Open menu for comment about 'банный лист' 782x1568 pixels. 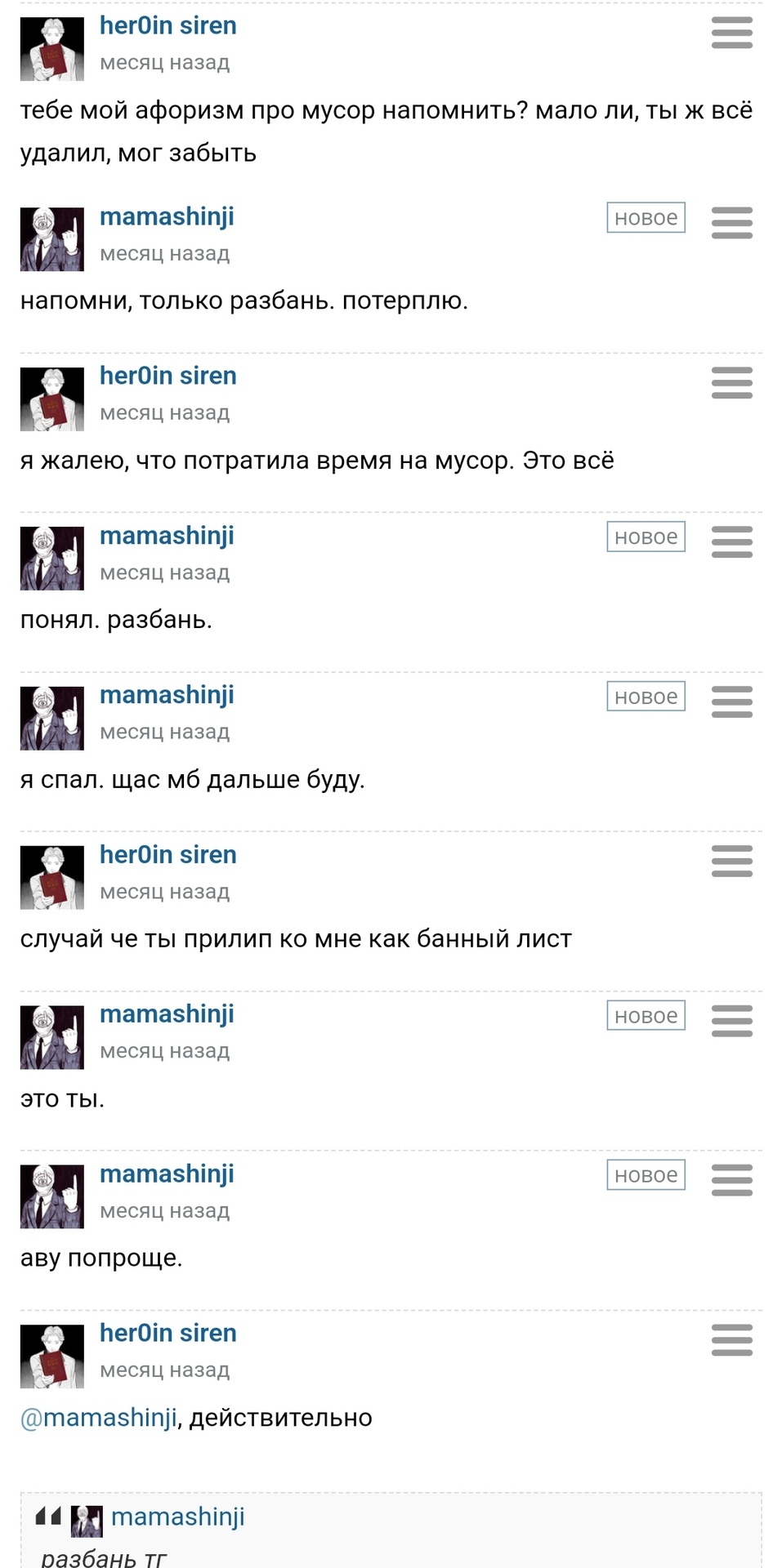click(x=731, y=861)
